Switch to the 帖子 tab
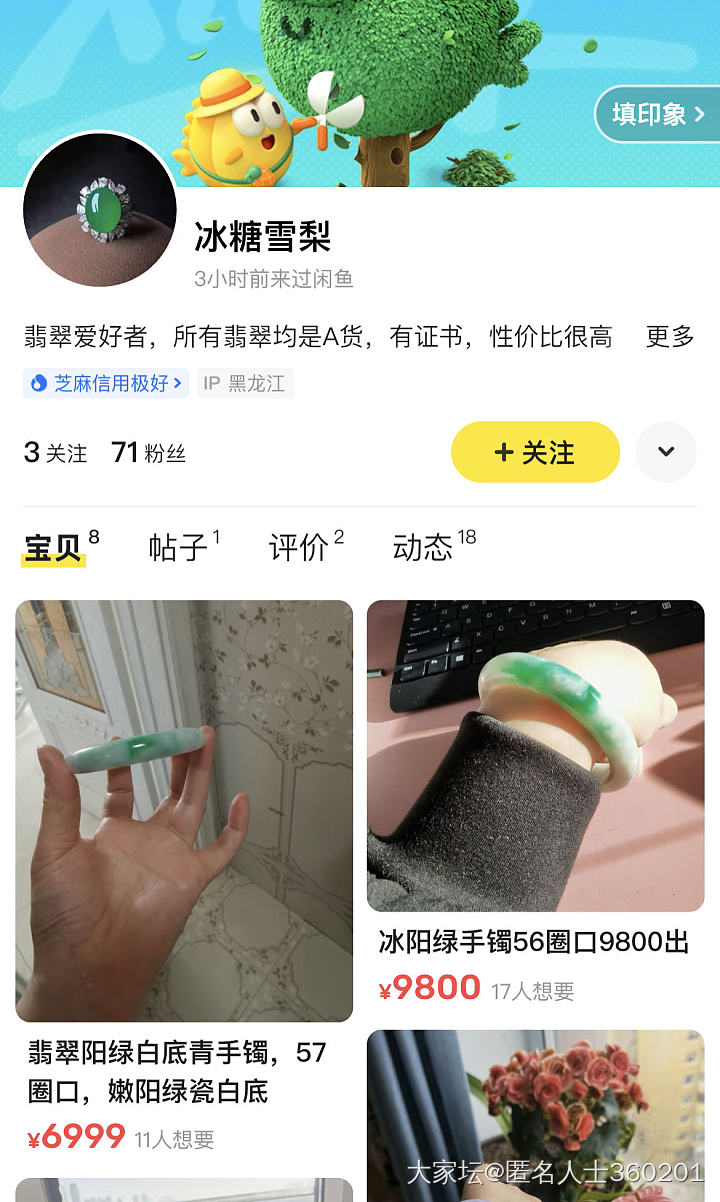 [178, 547]
